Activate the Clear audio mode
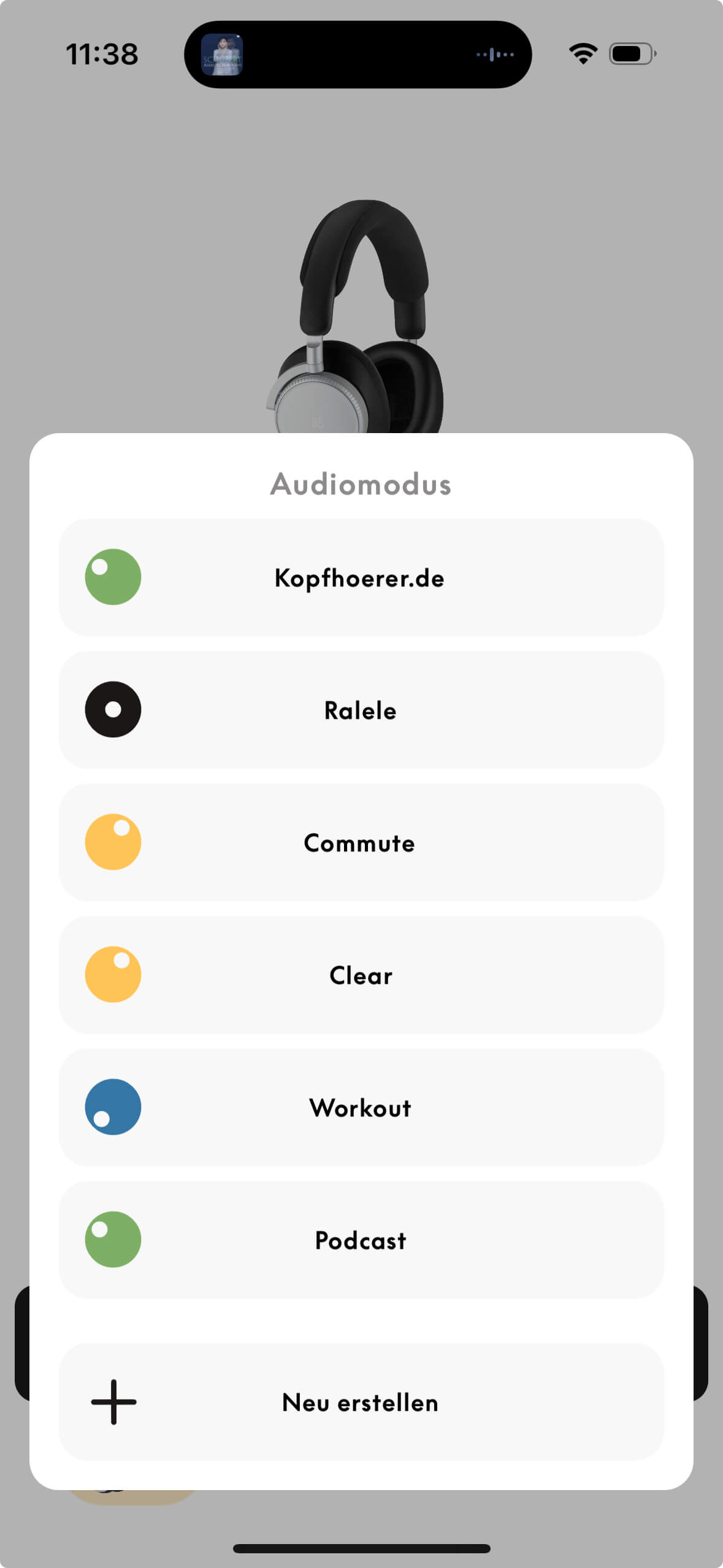 point(361,975)
